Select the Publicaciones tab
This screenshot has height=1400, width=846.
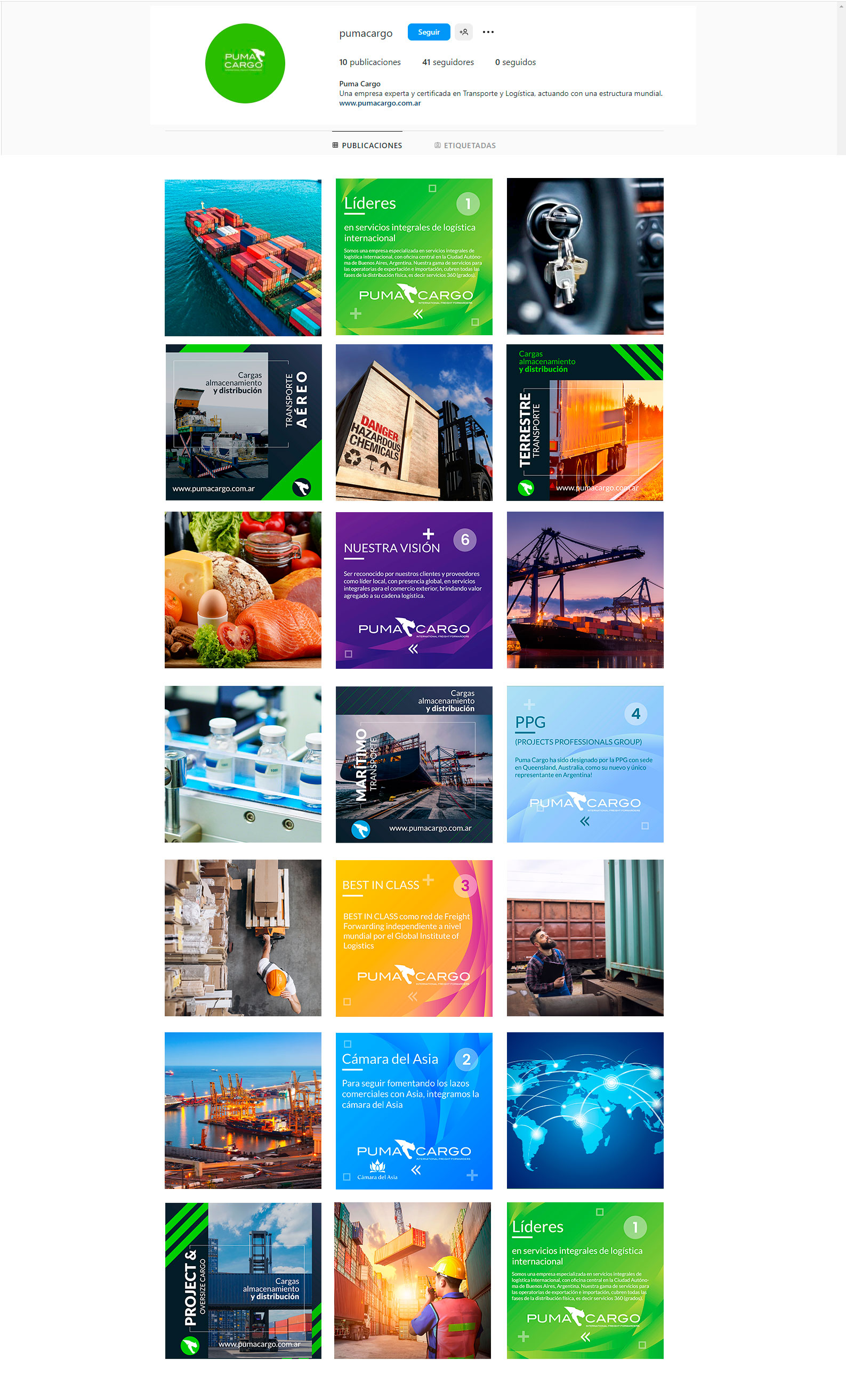tap(367, 145)
